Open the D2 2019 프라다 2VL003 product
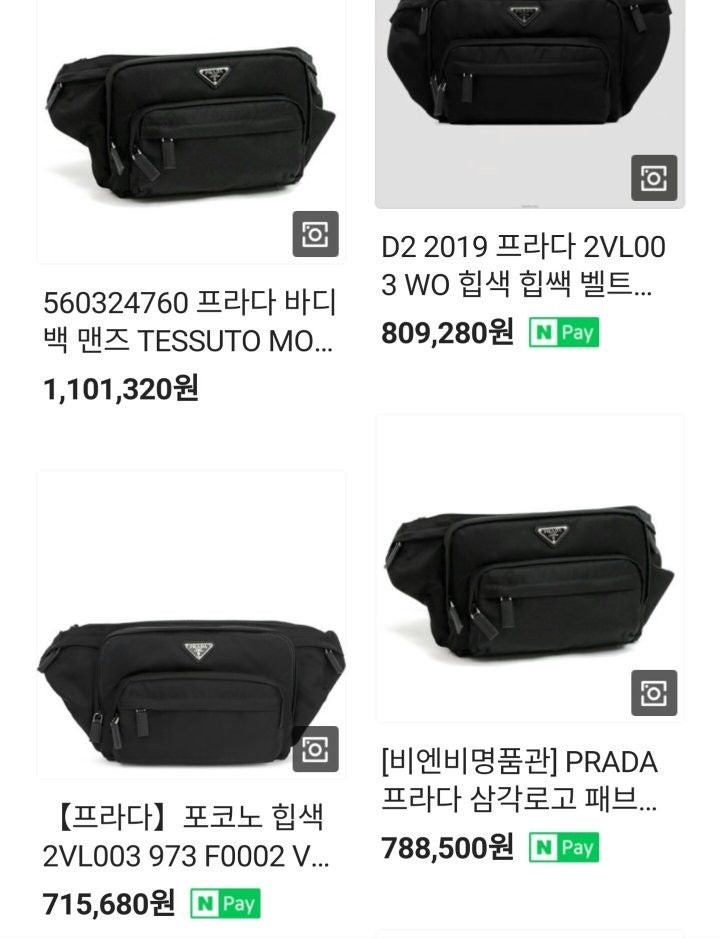 pyautogui.click(x=523, y=266)
